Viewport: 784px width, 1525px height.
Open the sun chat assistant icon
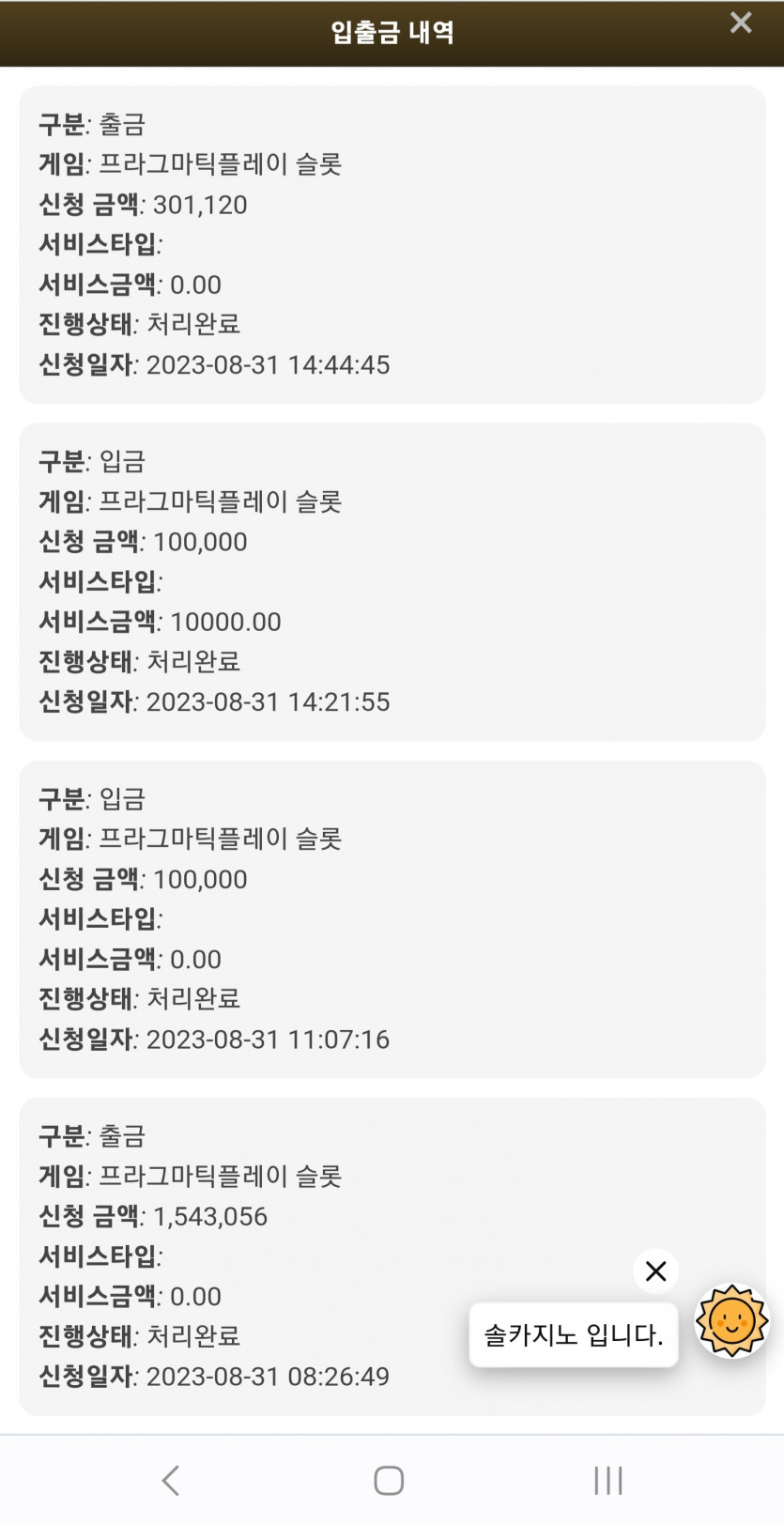pos(732,1321)
